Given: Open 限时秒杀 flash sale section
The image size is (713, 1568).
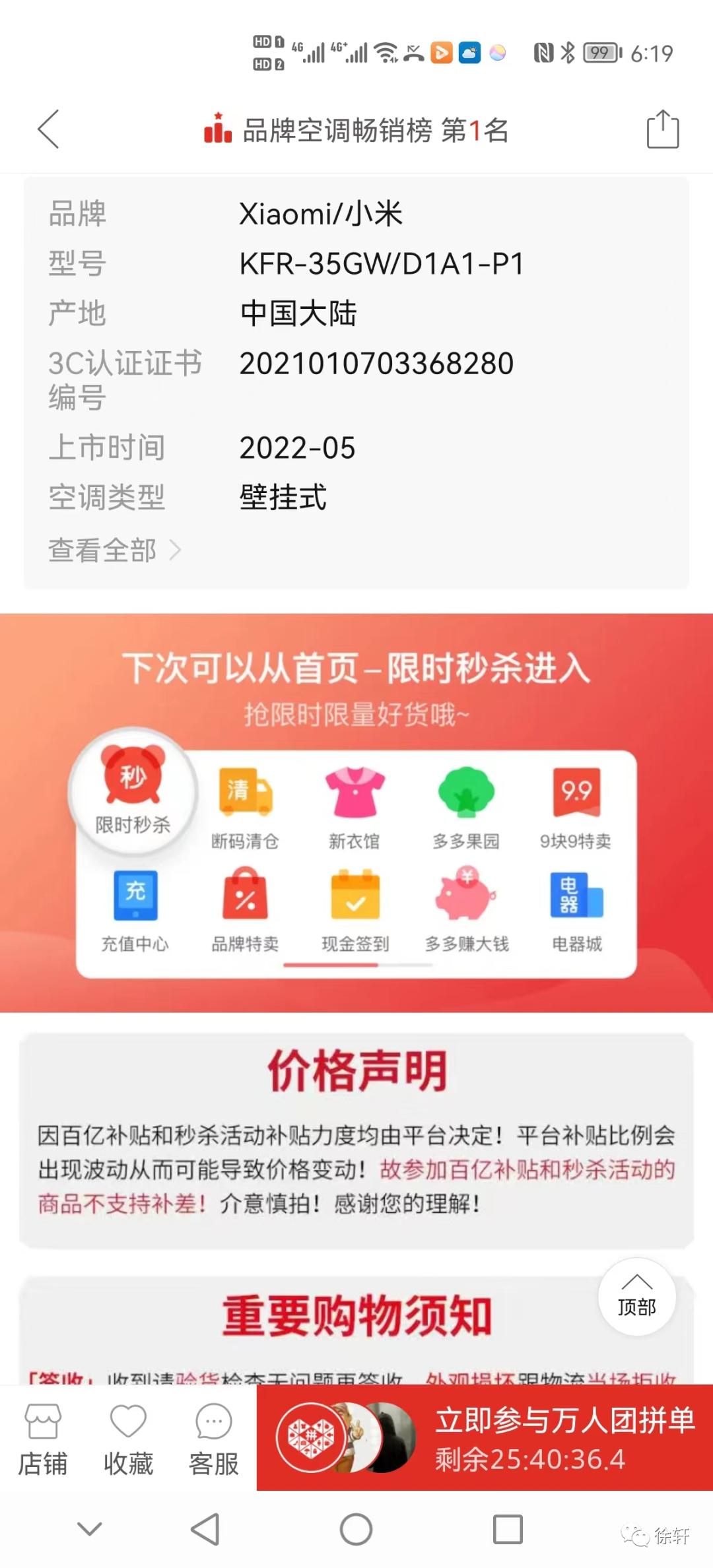Looking at the screenshot, I should (x=132, y=792).
